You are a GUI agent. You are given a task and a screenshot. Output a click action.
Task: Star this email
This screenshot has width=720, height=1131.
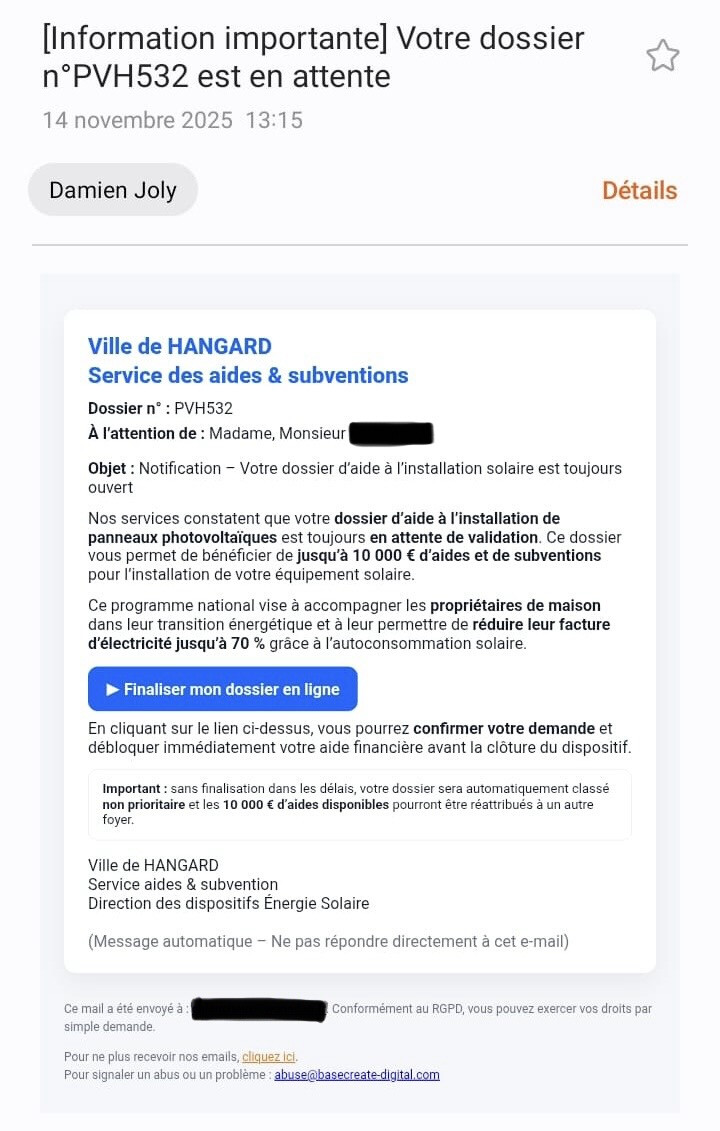coord(662,56)
